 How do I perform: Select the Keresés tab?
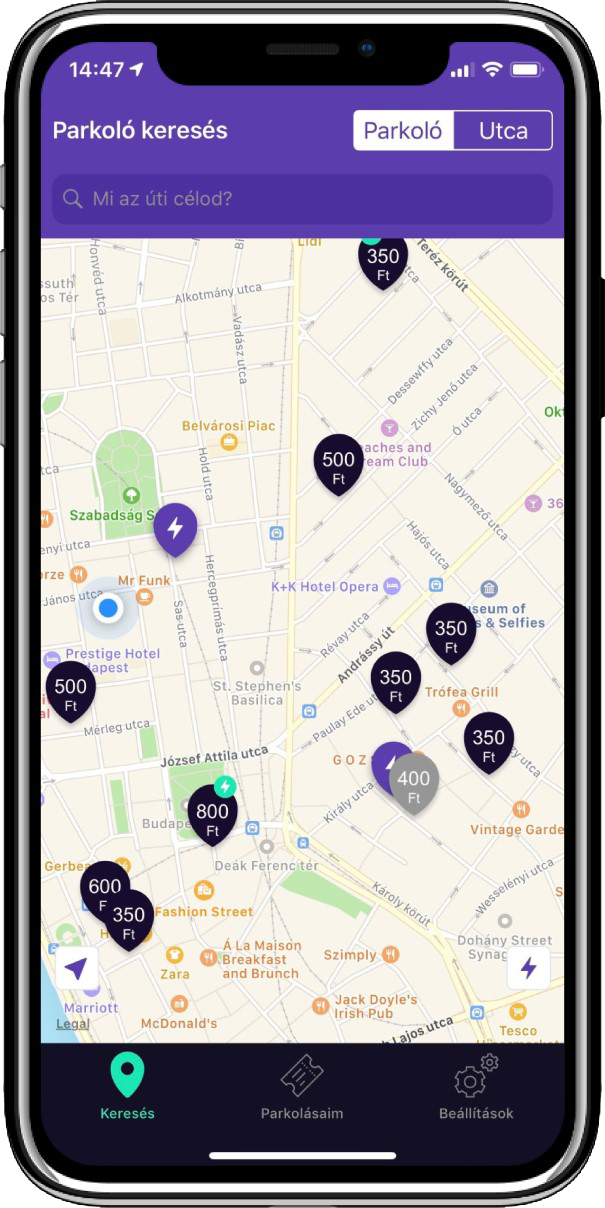click(127, 1087)
